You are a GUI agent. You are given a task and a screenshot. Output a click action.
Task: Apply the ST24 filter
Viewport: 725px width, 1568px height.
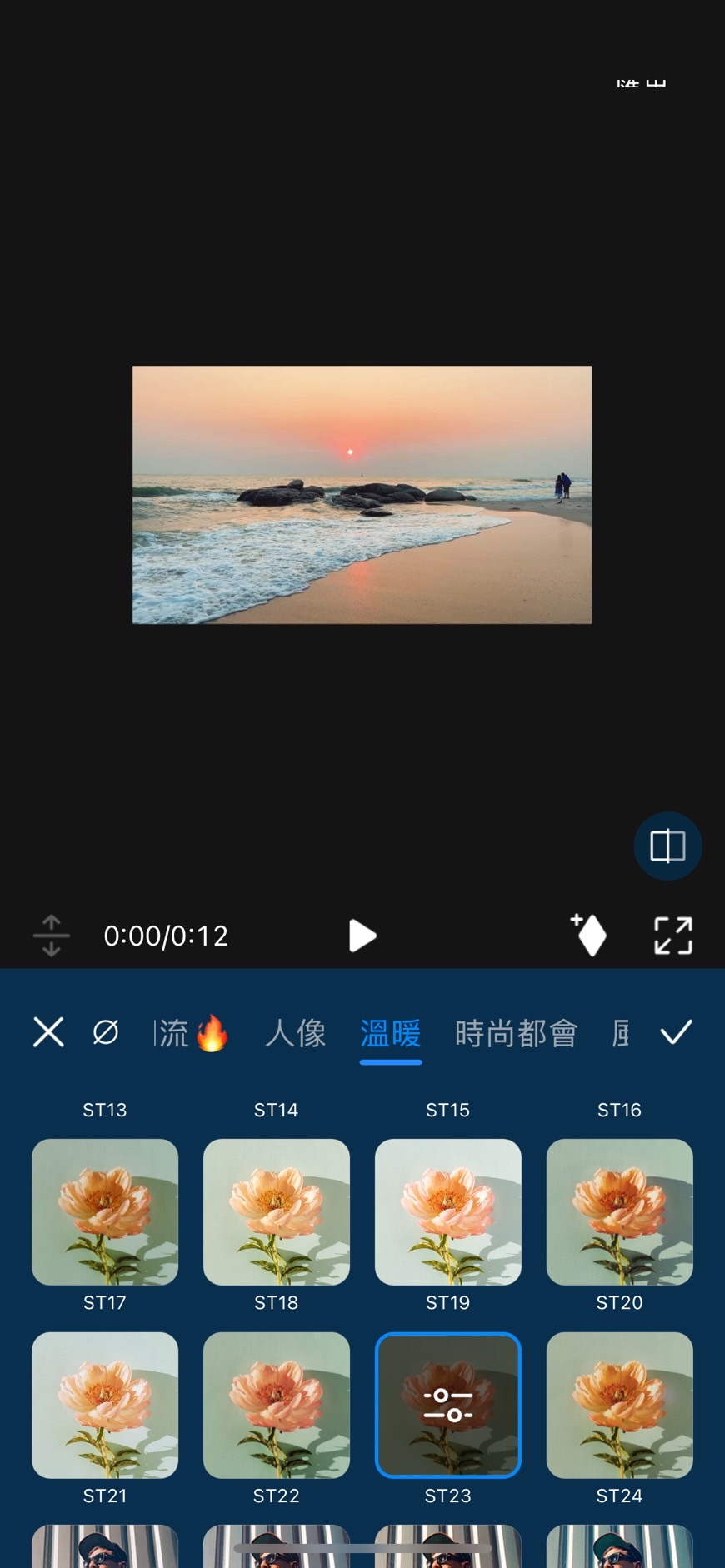point(620,1405)
